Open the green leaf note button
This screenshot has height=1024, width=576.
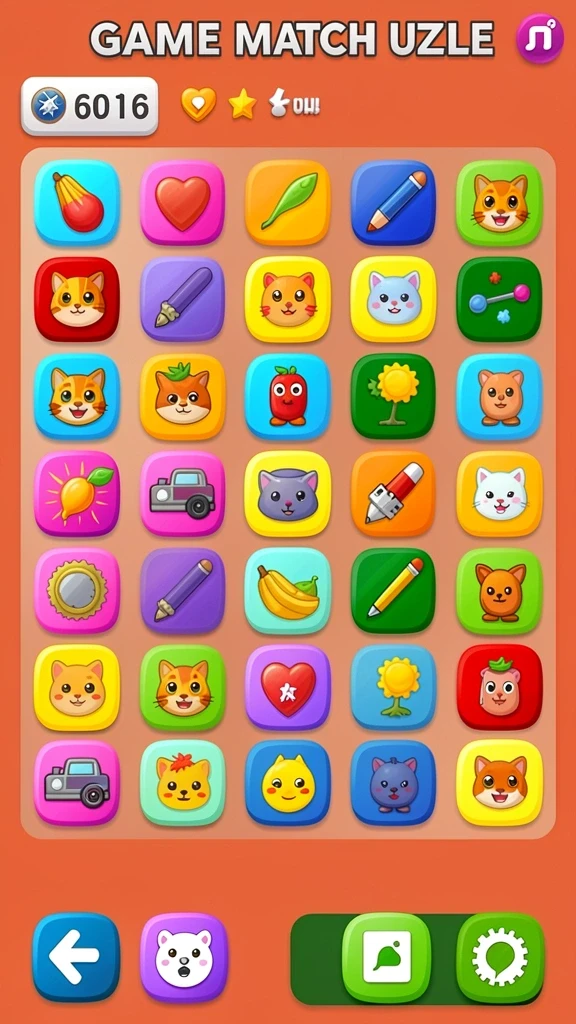(387, 957)
